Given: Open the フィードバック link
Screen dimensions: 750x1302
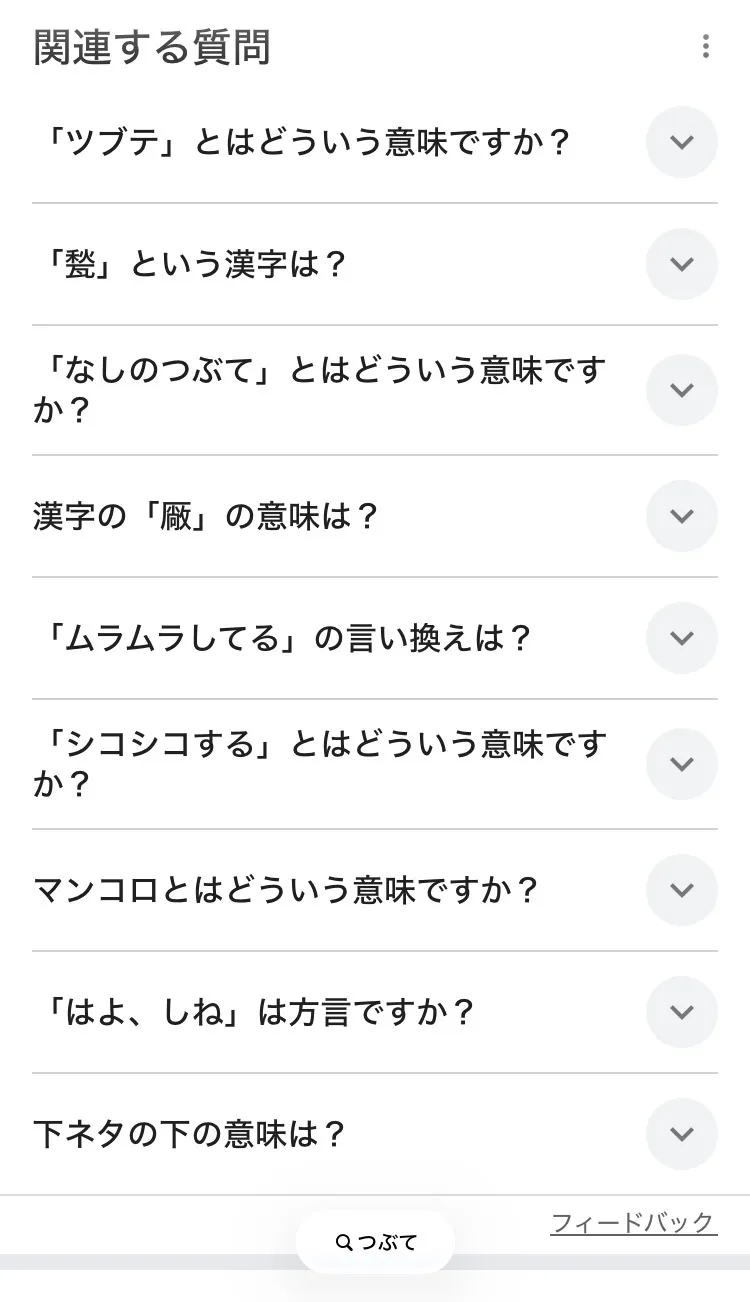Looking at the screenshot, I should (633, 1222).
